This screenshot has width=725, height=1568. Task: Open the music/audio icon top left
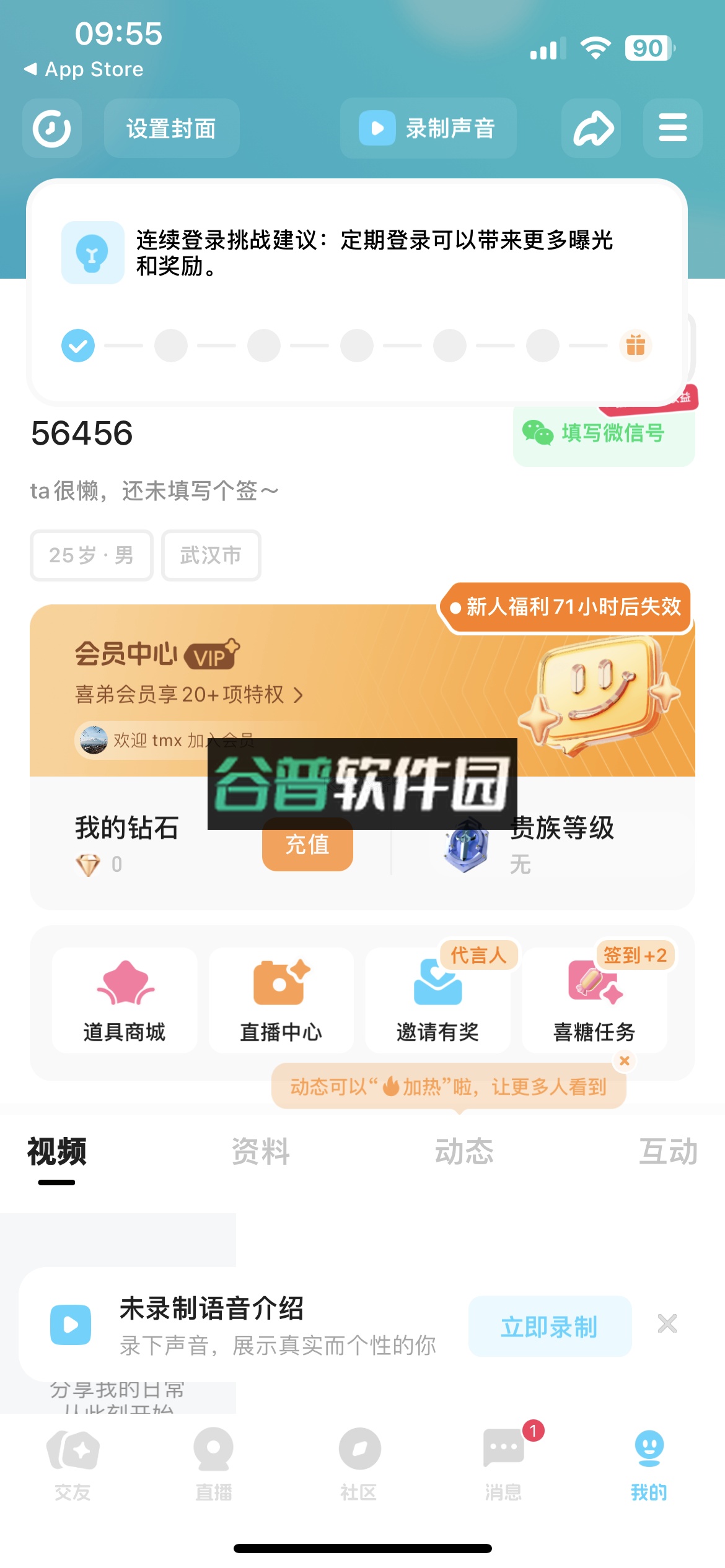(52, 128)
